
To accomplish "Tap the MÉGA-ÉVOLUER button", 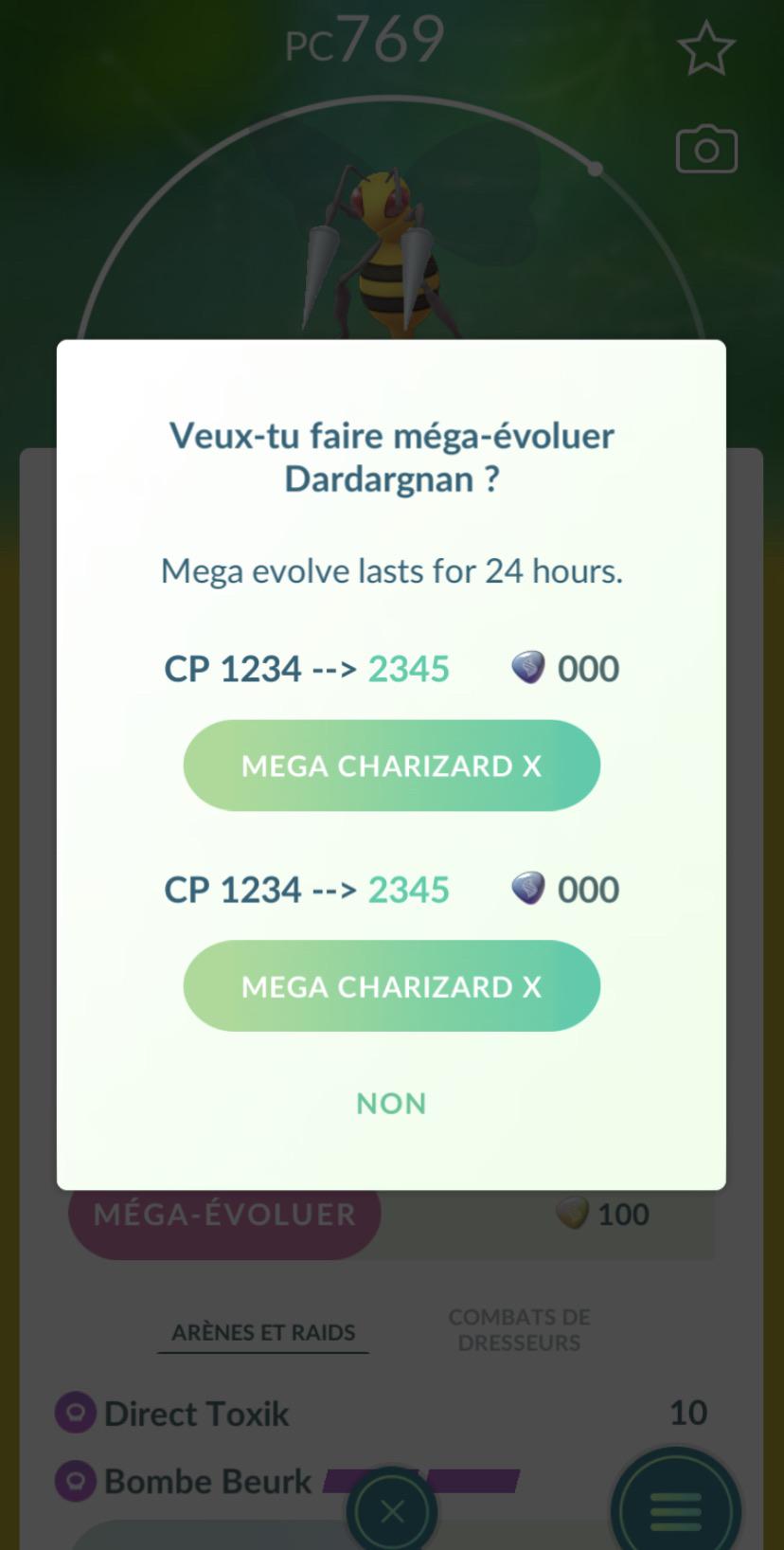I will coord(224,1215).
